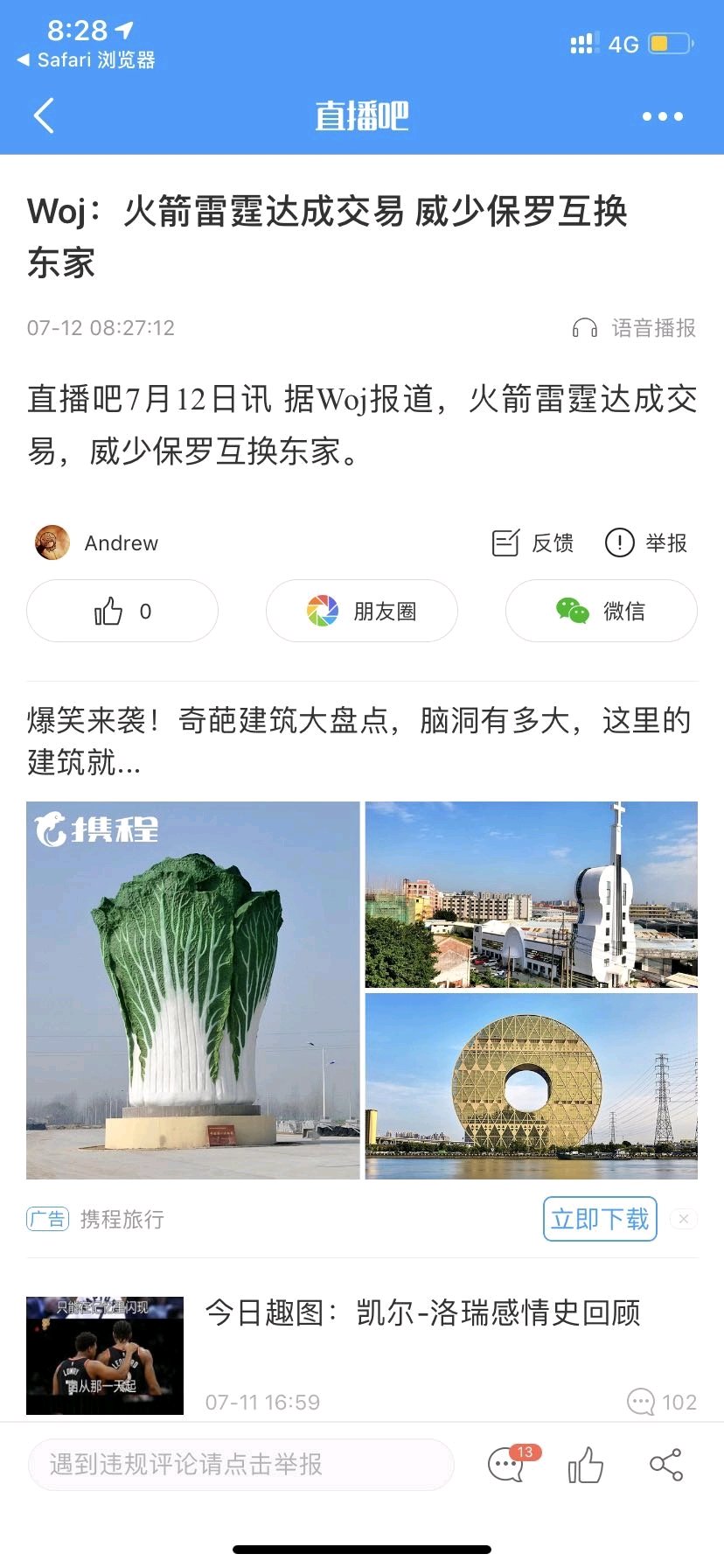Viewport: 724px width, 1568px height.
Task: Open 今日趣图 凯尔-洛瑞 article
Action: 422,1312
